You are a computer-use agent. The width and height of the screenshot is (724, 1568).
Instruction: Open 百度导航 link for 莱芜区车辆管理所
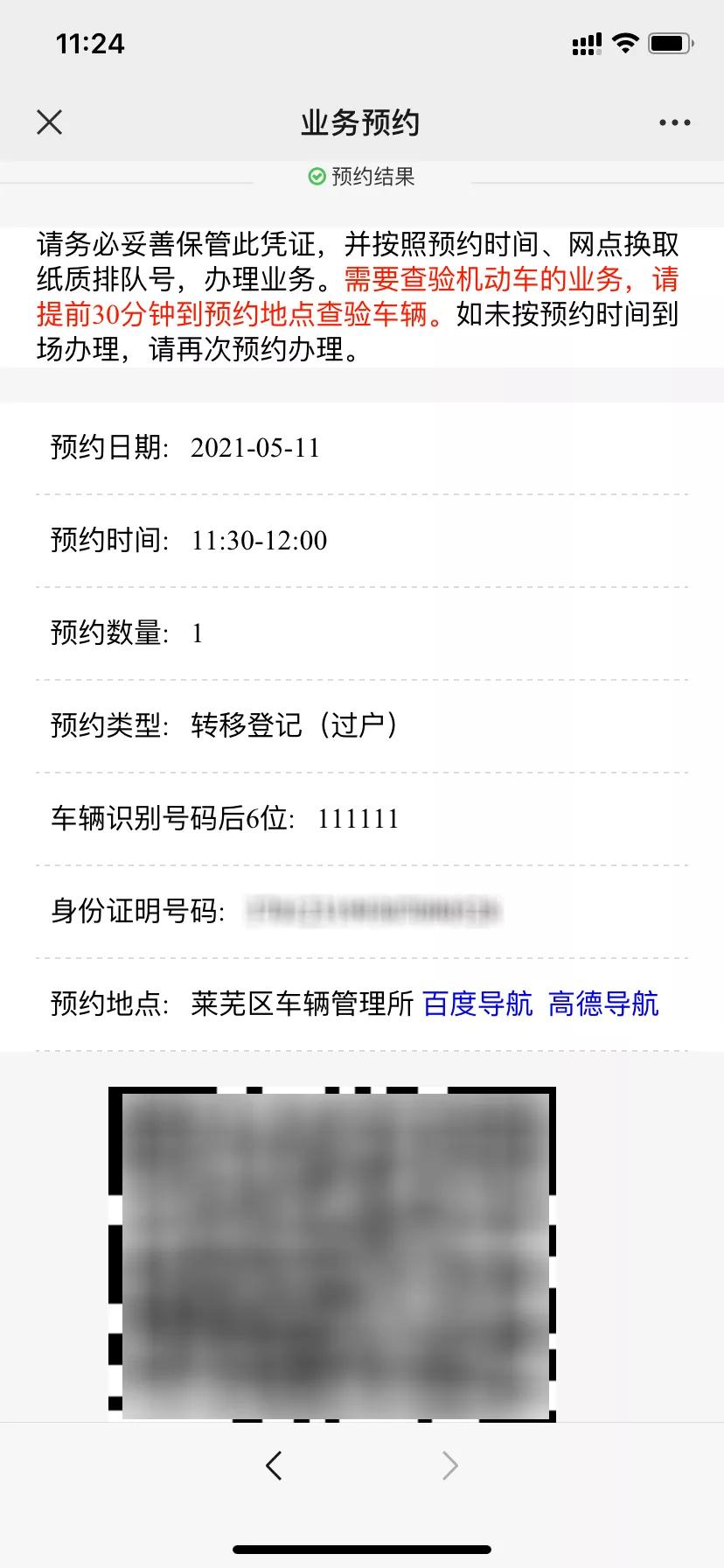pyautogui.click(x=477, y=1004)
